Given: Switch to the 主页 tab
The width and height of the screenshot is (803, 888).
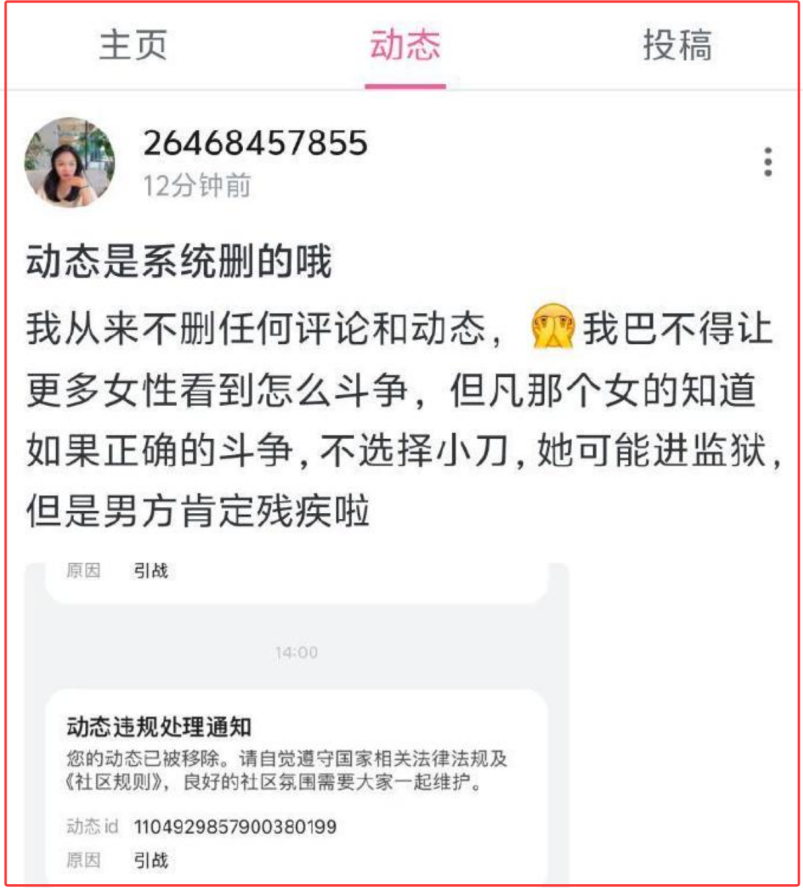Looking at the screenshot, I should pyautogui.click(x=132, y=45).
